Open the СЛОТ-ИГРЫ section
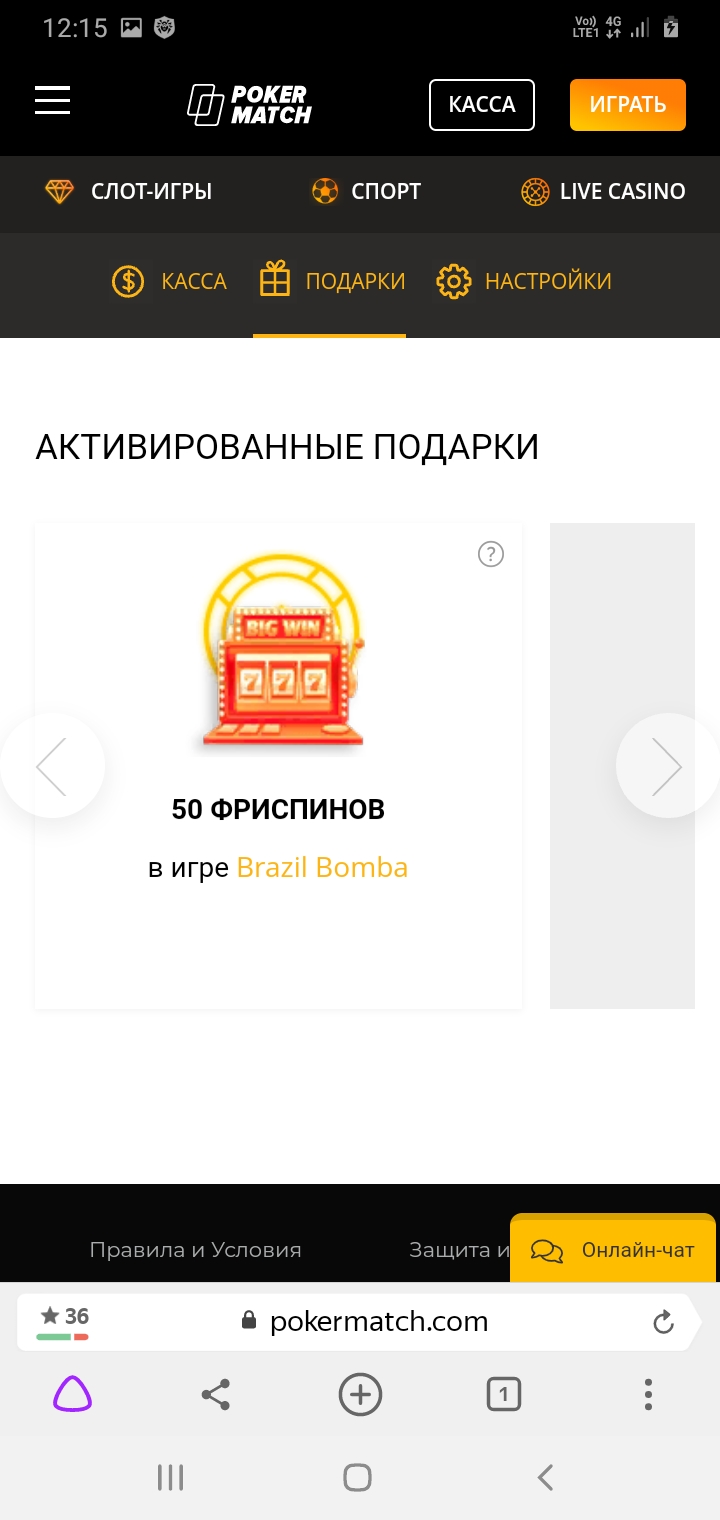720x1520 pixels. (x=129, y=192)
